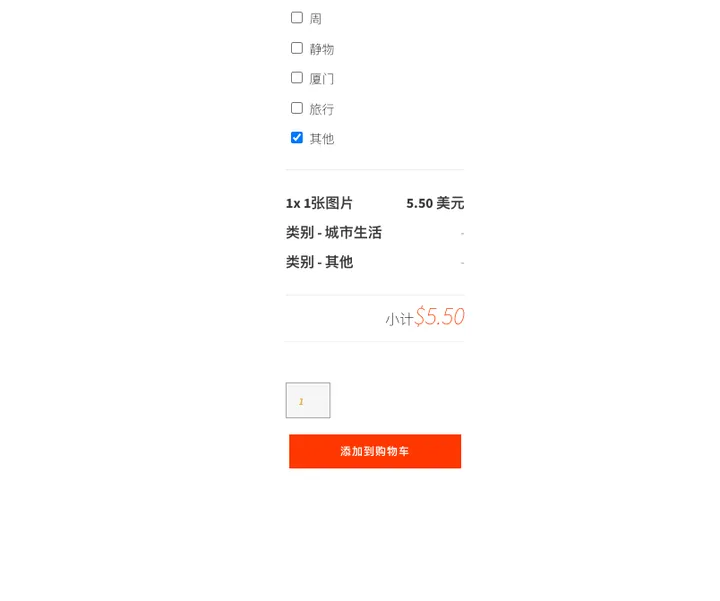The width and height of the screenshot is (720, 601).
Task: Check the 周 checkbox
Action: pos(297,18)
